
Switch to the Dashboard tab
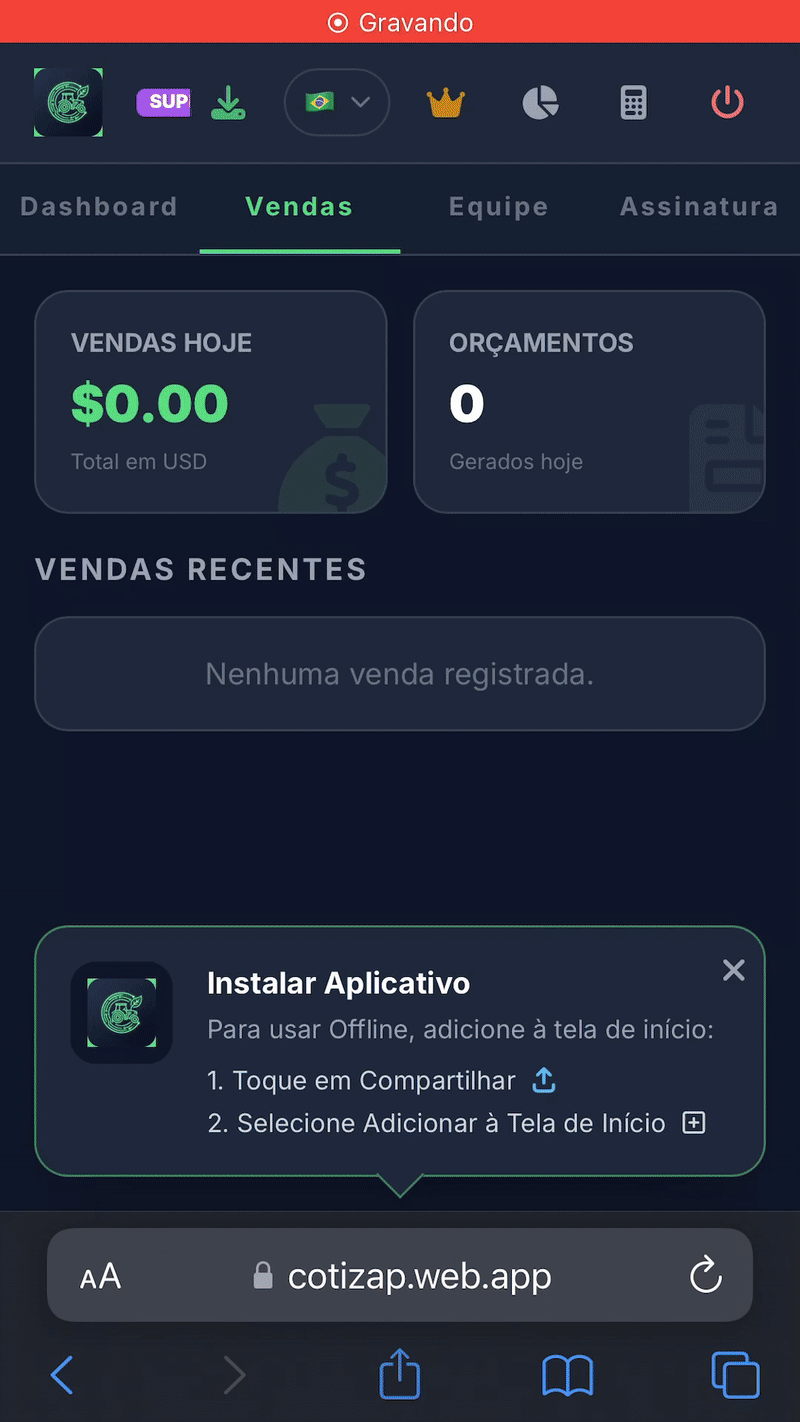point(98,206)
